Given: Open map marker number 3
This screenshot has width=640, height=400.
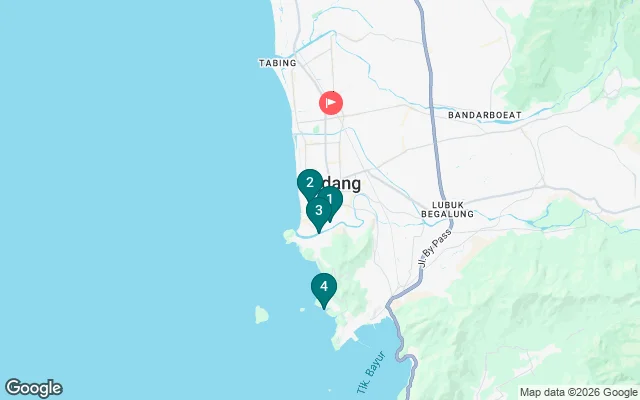Looking at the screenshot, I should coord(317,211).
